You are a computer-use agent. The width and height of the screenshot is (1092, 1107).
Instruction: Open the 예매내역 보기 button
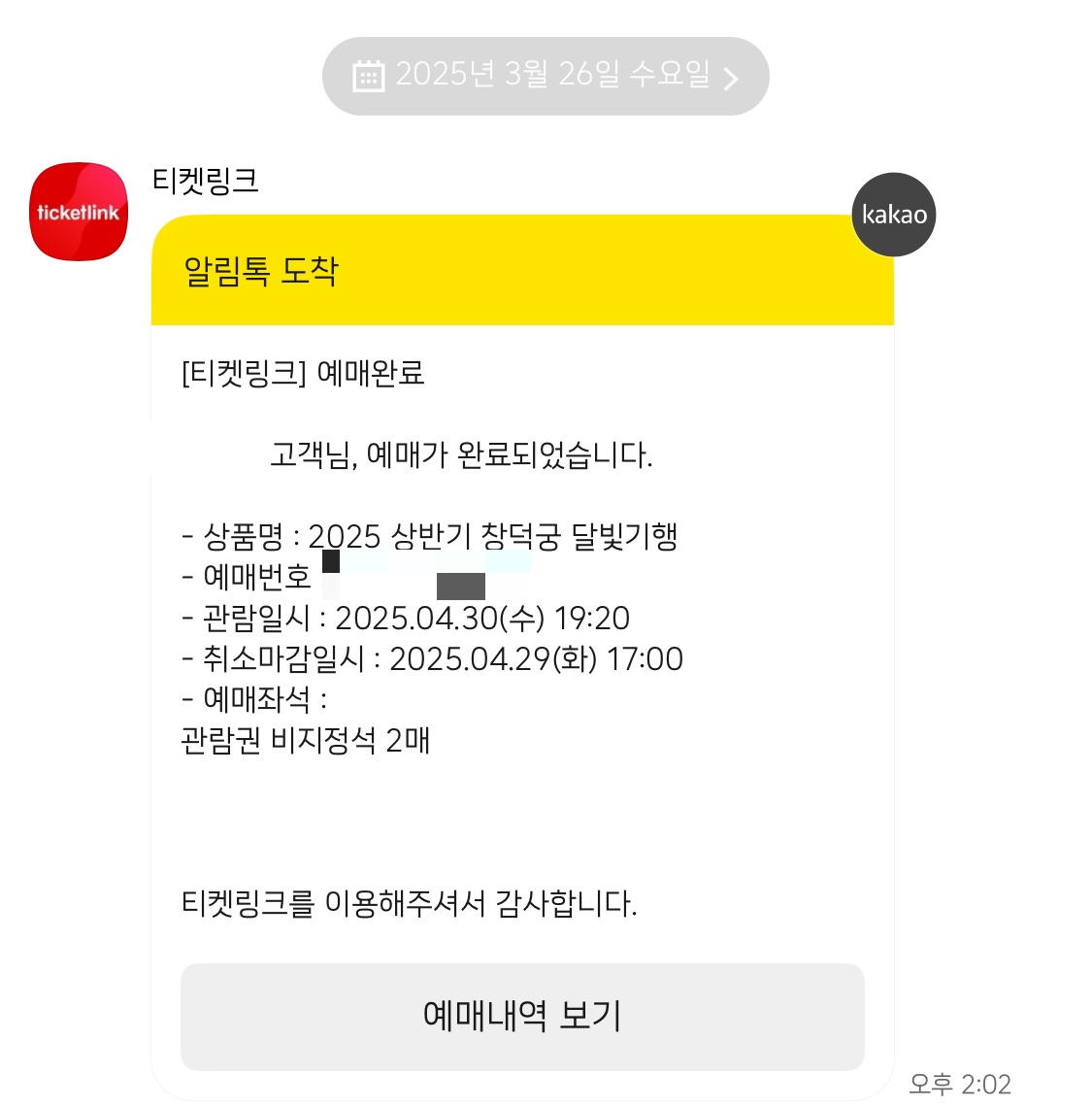(522, 1017)
